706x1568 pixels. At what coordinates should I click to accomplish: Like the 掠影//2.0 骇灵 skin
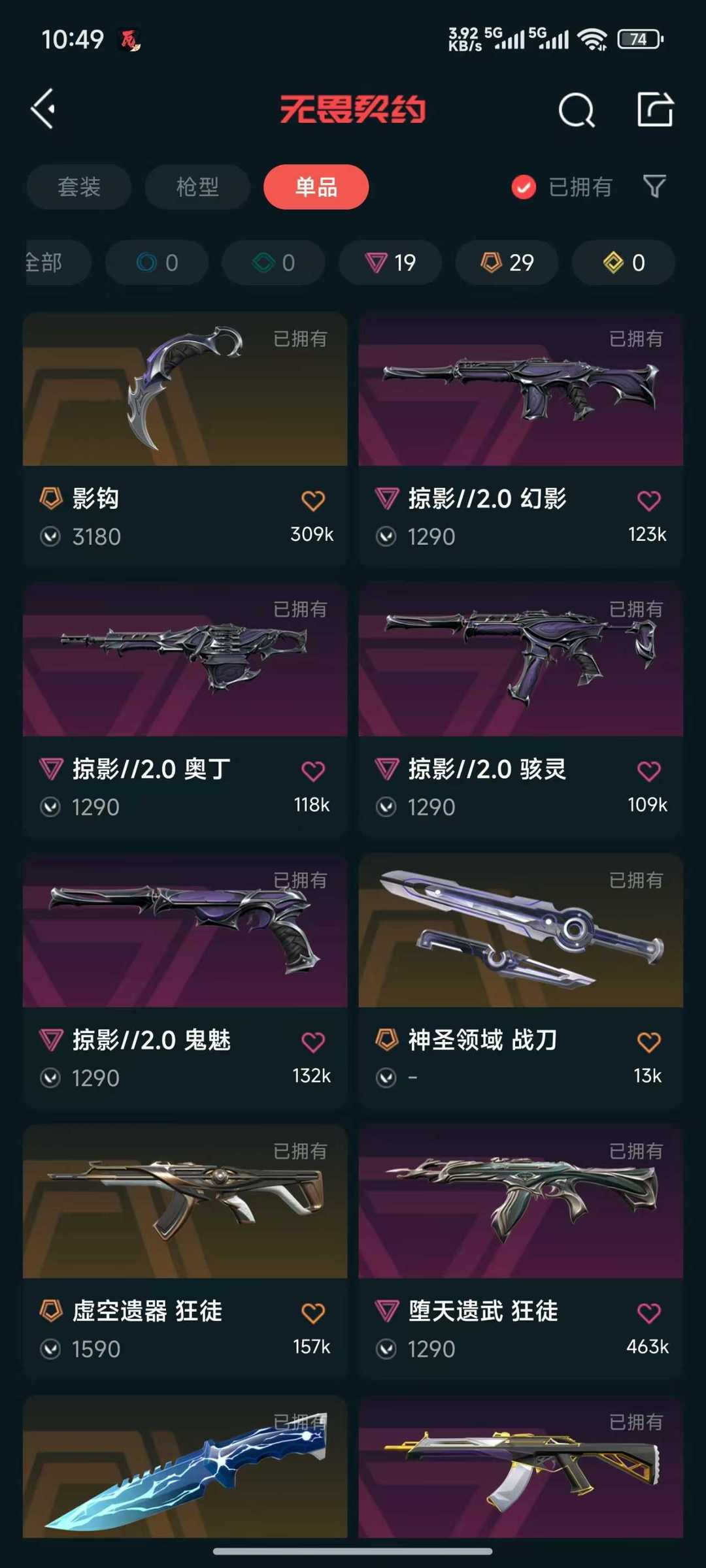click(x=648, y=772)
